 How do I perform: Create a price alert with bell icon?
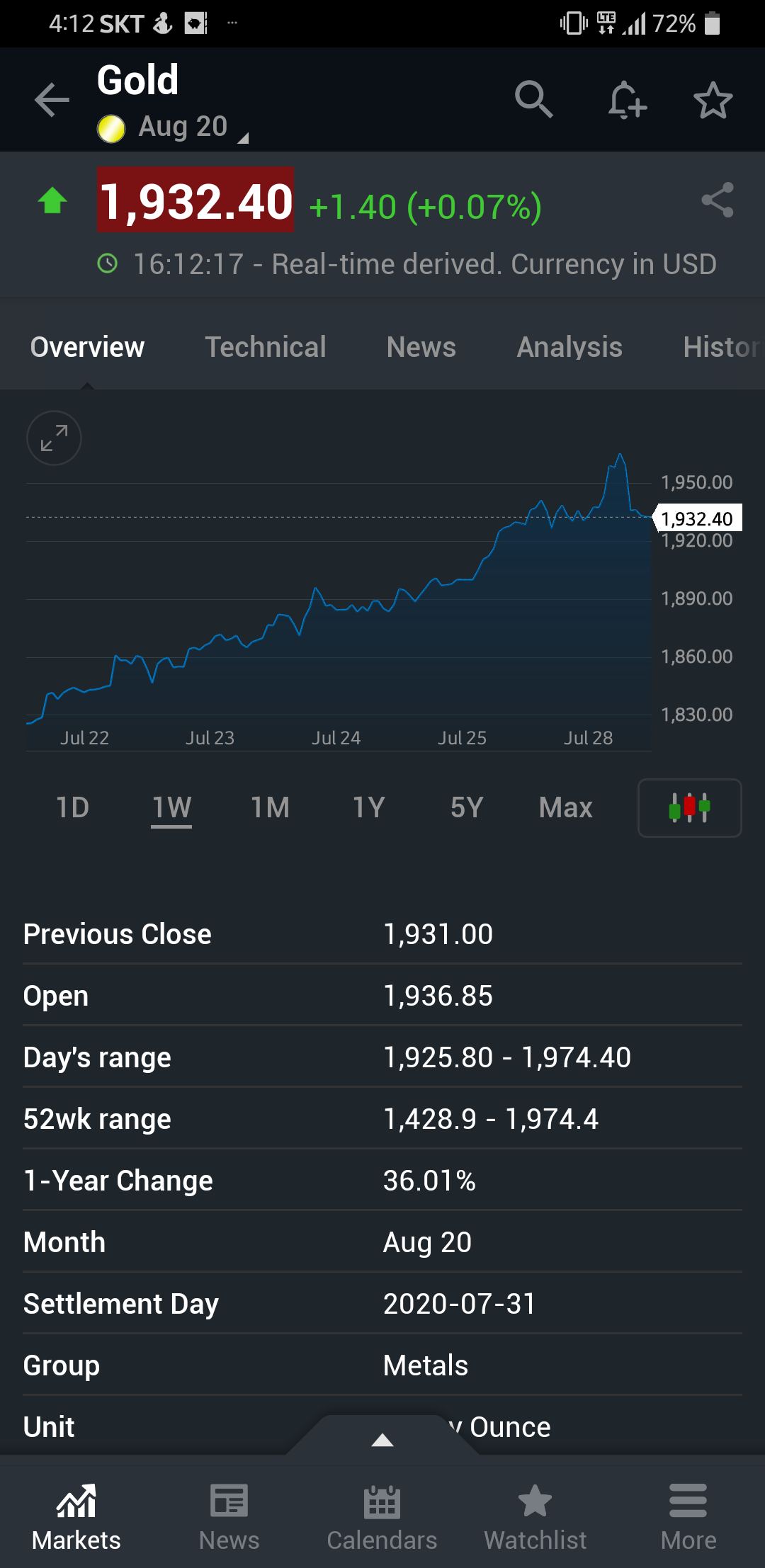pos(627,100)
